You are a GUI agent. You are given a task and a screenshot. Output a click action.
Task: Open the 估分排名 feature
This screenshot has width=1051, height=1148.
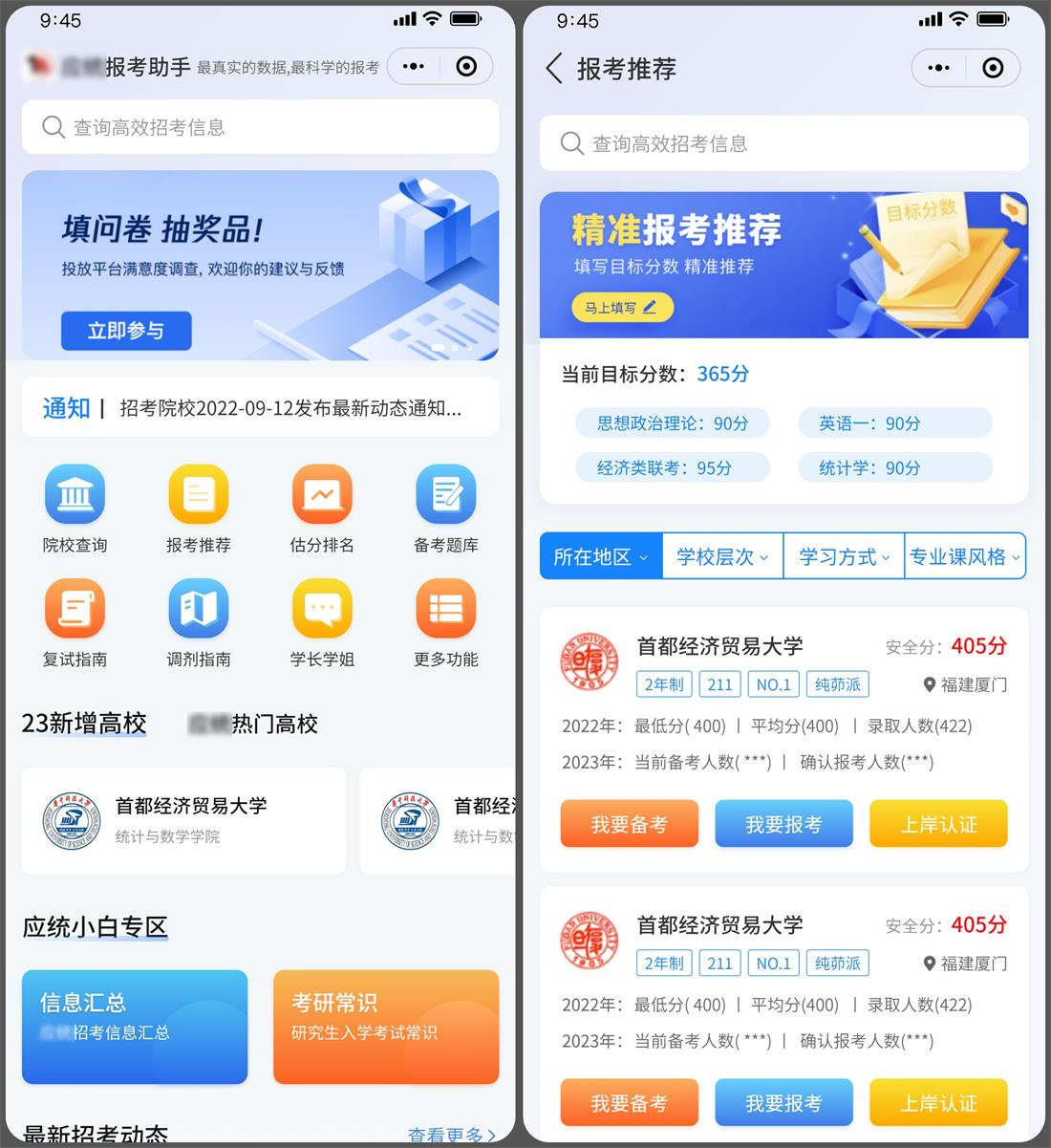322,508
